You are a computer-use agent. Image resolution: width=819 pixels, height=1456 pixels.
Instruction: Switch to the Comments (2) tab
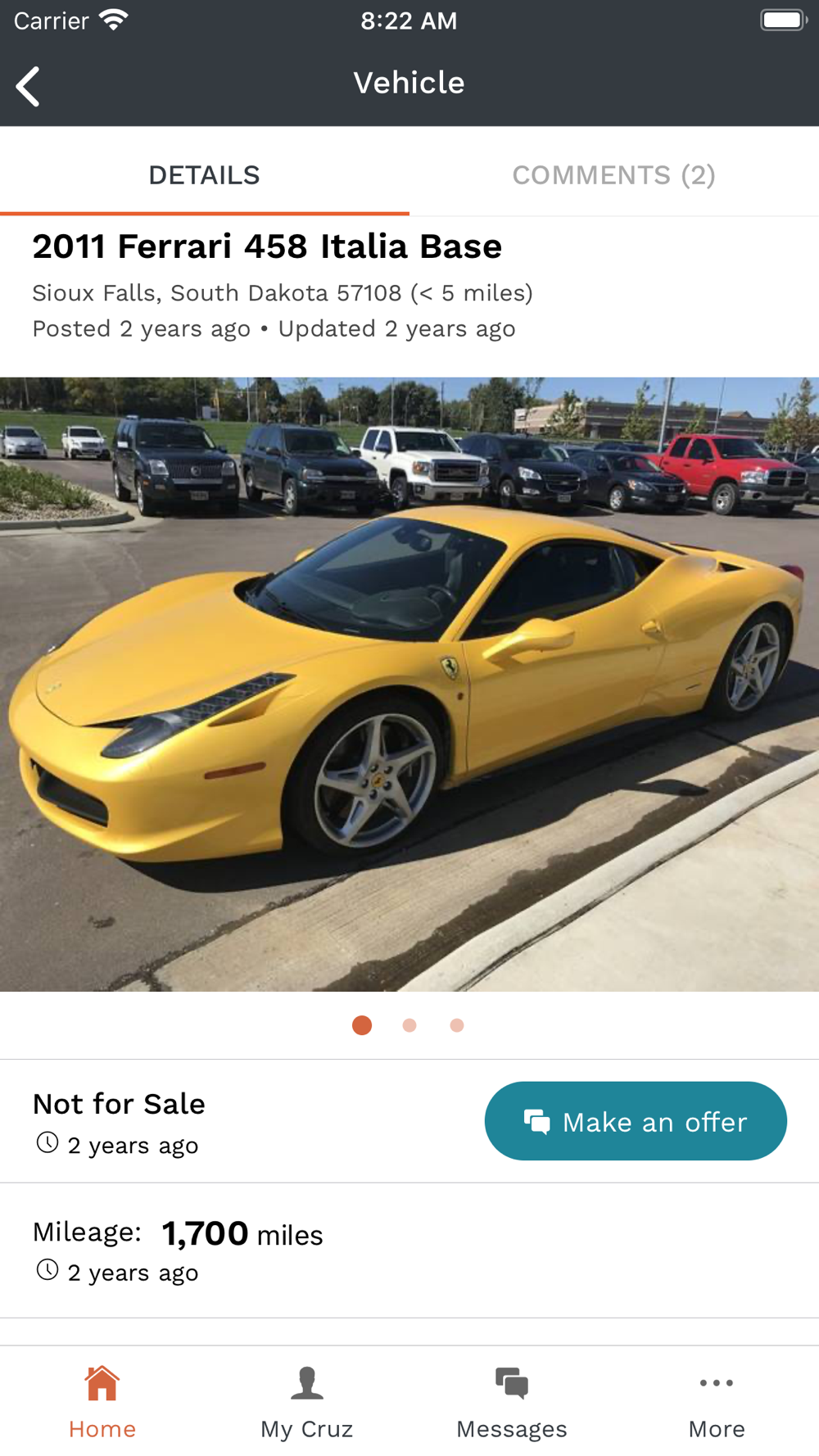pyautogui.click(x=613, y=175)
